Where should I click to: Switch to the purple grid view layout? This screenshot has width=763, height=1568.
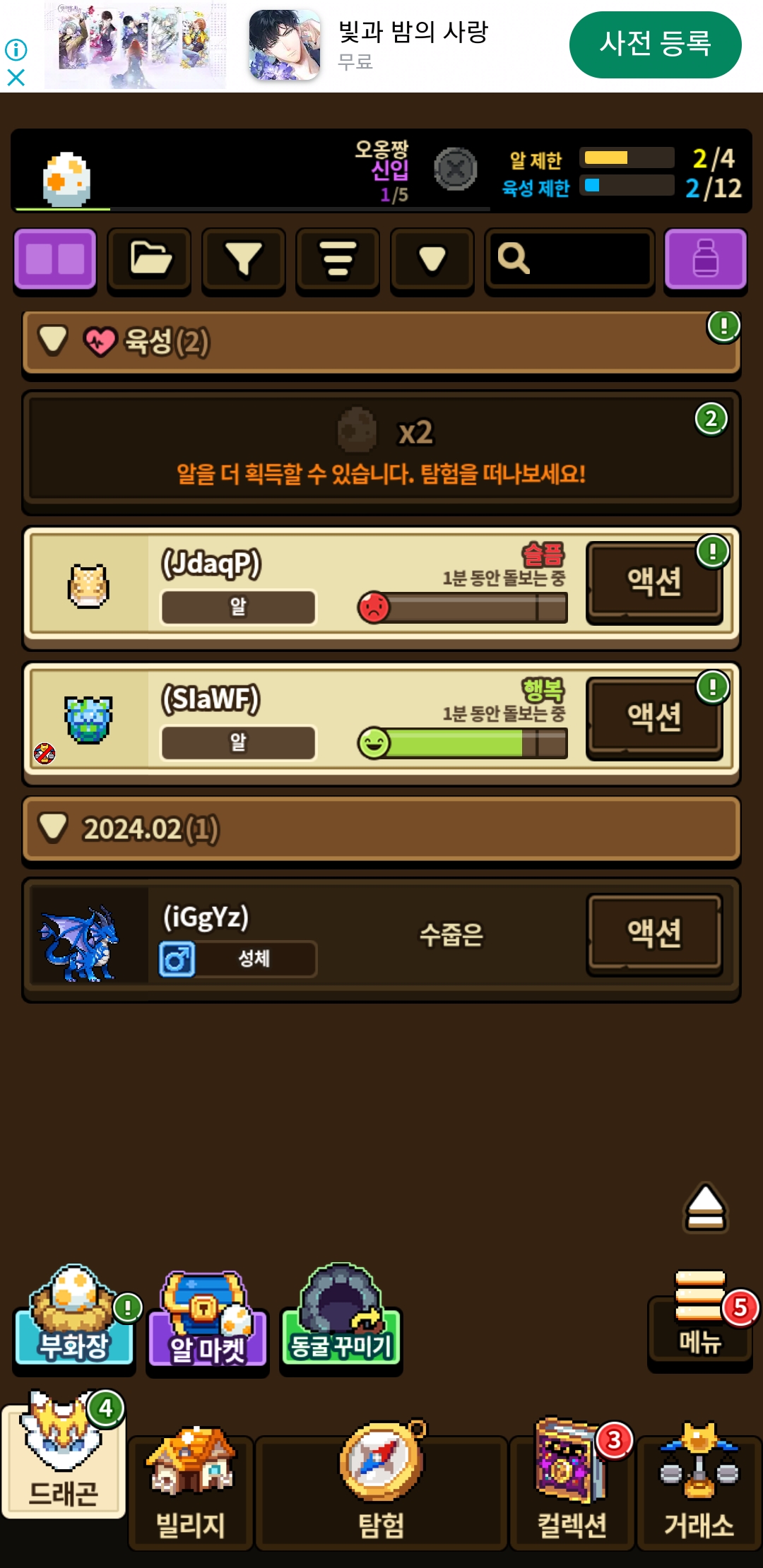55,259
